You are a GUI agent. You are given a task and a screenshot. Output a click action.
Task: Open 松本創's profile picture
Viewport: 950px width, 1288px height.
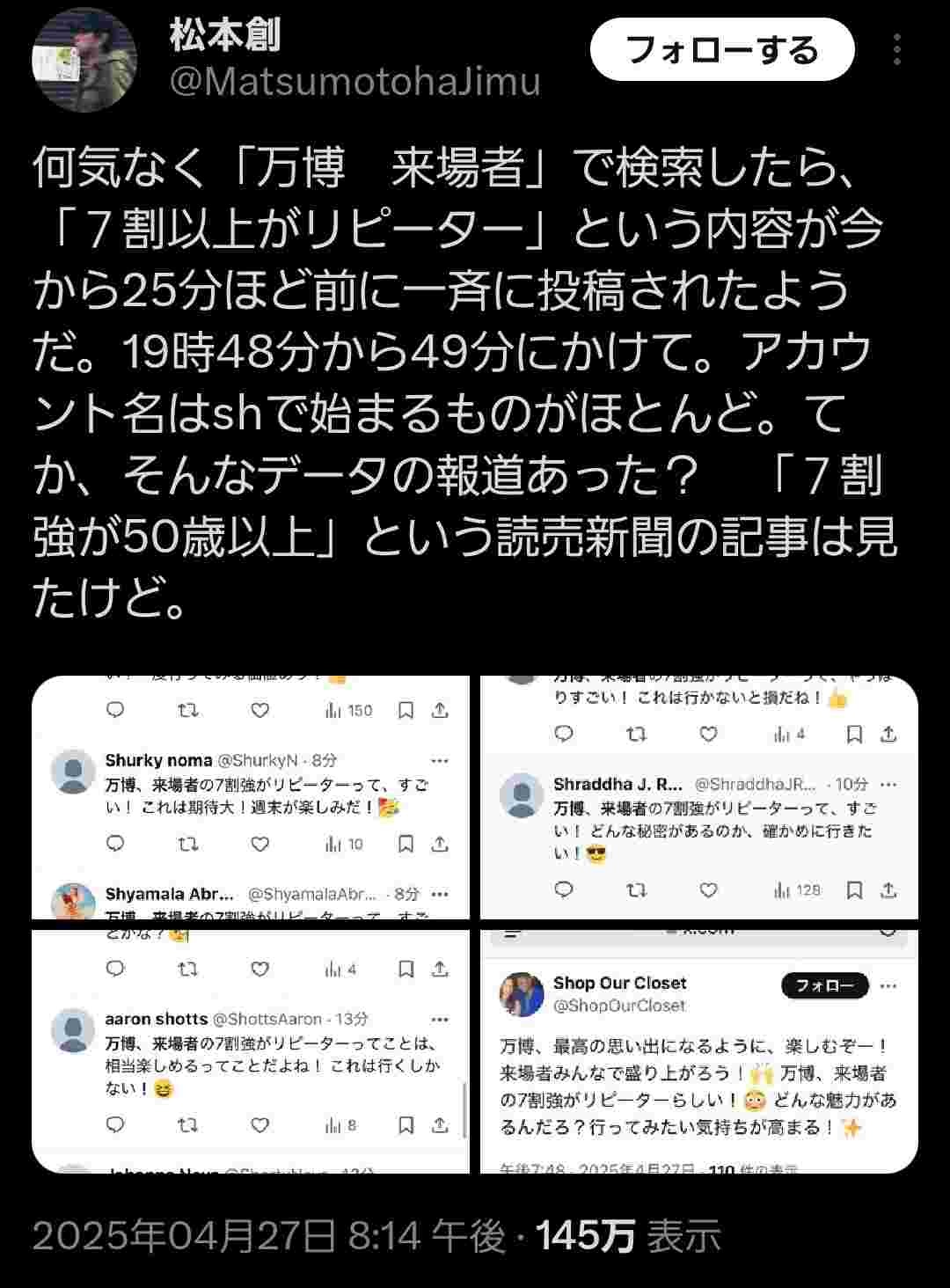tap(84, 60)
